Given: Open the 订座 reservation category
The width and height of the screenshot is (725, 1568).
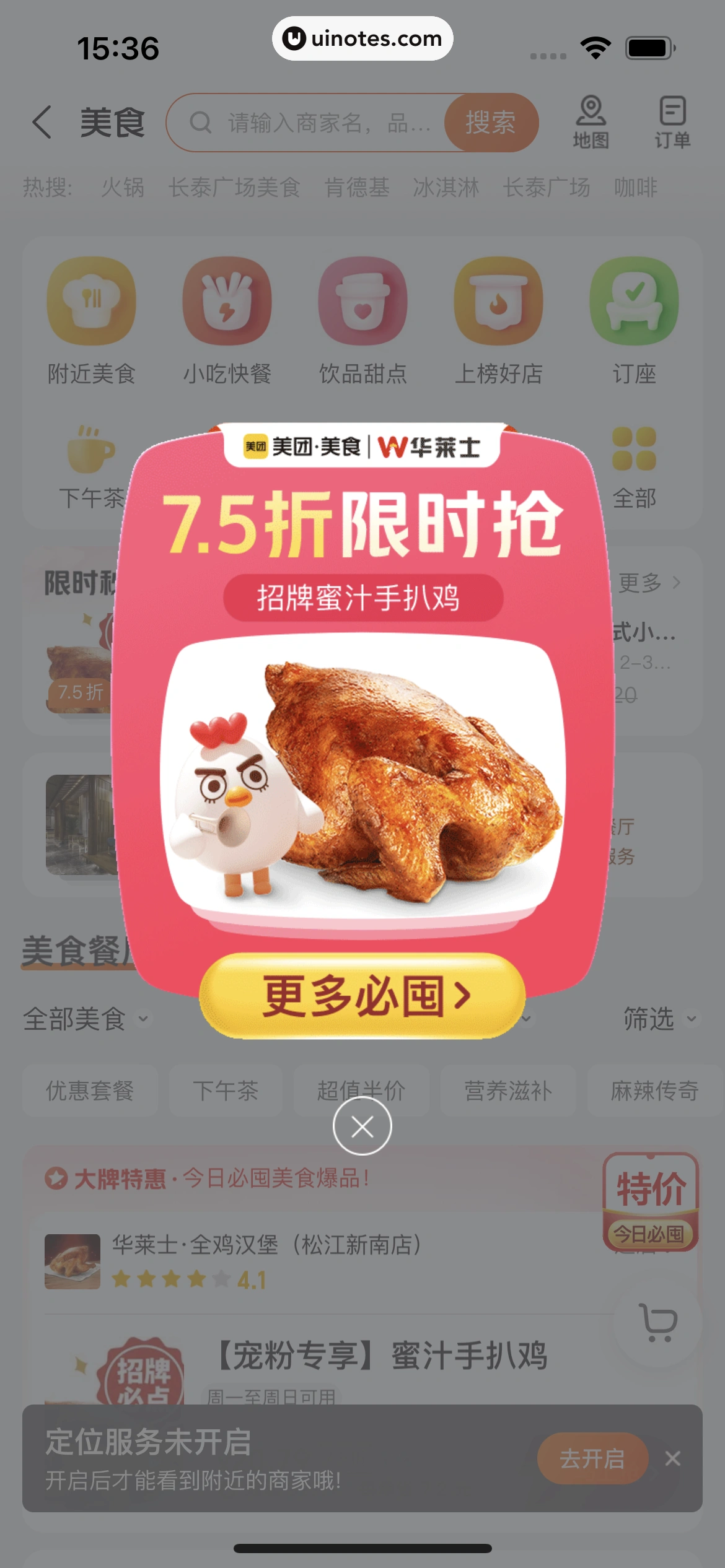Looking at the screenshot, I should tap(634, 321).
